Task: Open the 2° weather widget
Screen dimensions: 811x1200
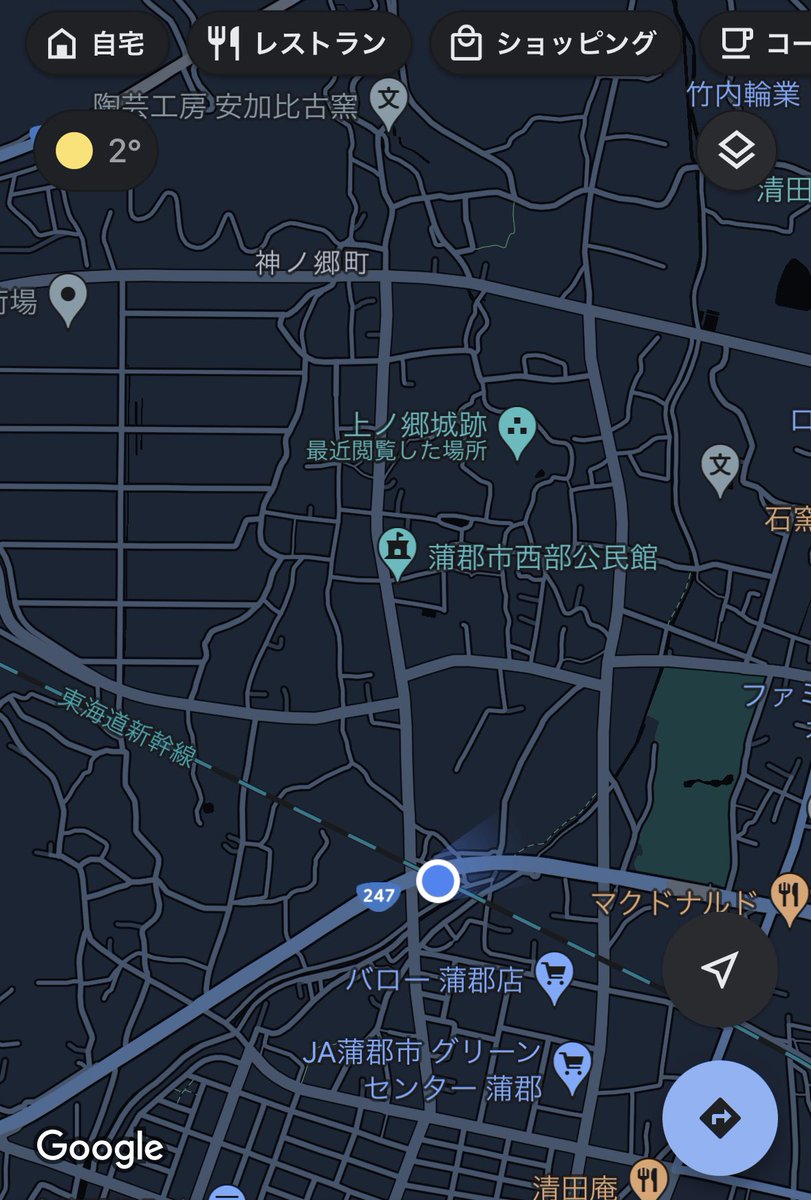Action: click(x=96, y=152)
